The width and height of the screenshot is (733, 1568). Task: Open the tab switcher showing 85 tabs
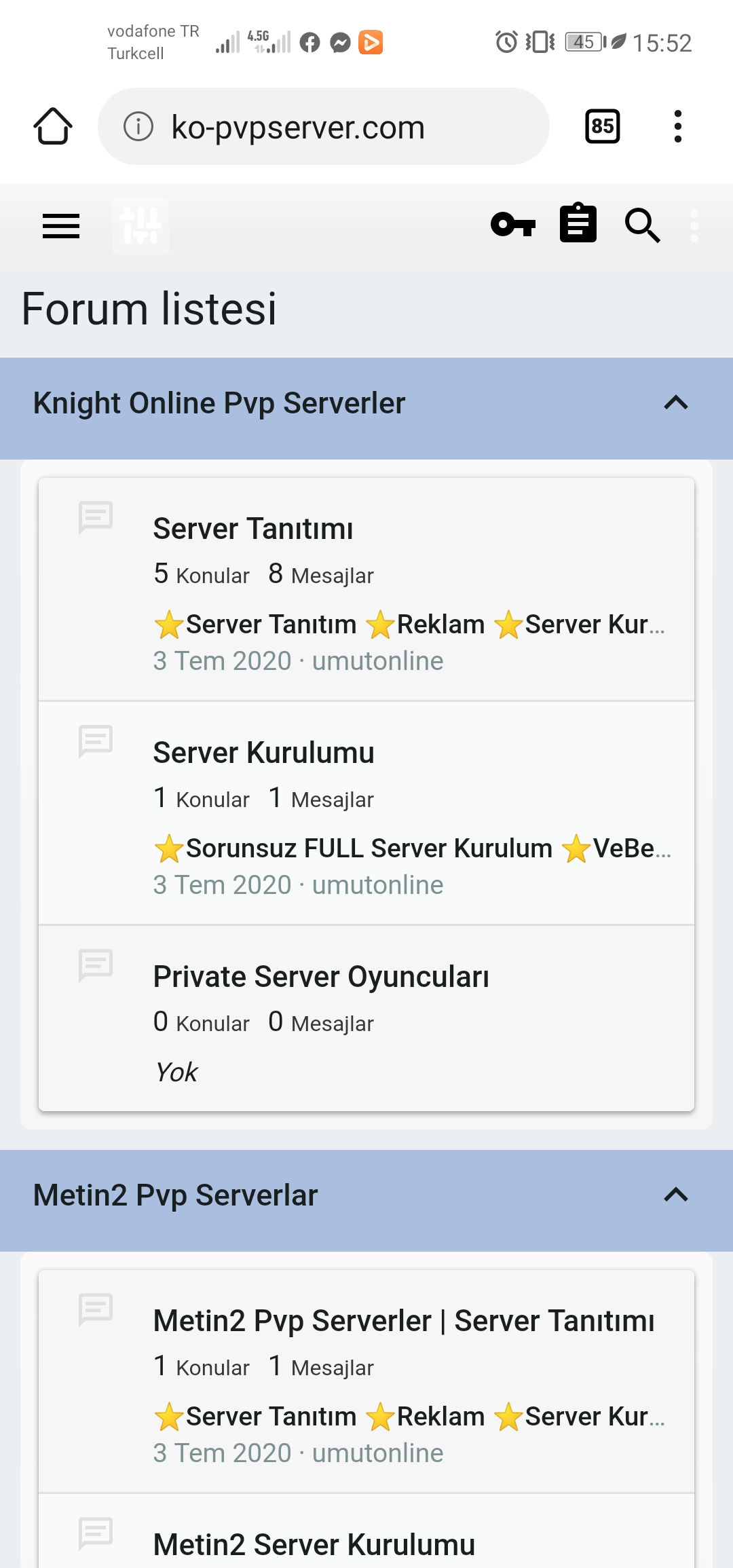[602, 126]
